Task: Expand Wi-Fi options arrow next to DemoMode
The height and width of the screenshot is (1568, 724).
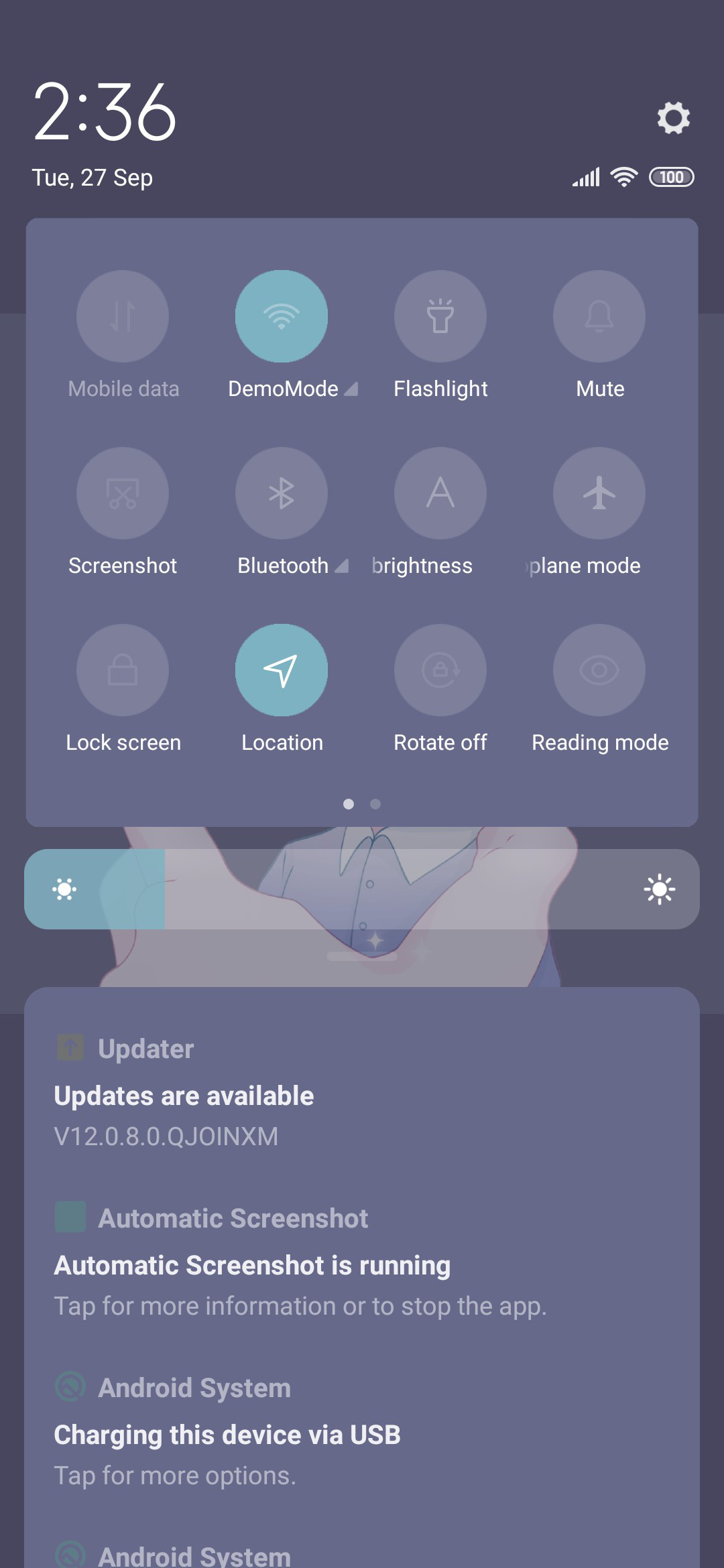Action: (351, 389)
